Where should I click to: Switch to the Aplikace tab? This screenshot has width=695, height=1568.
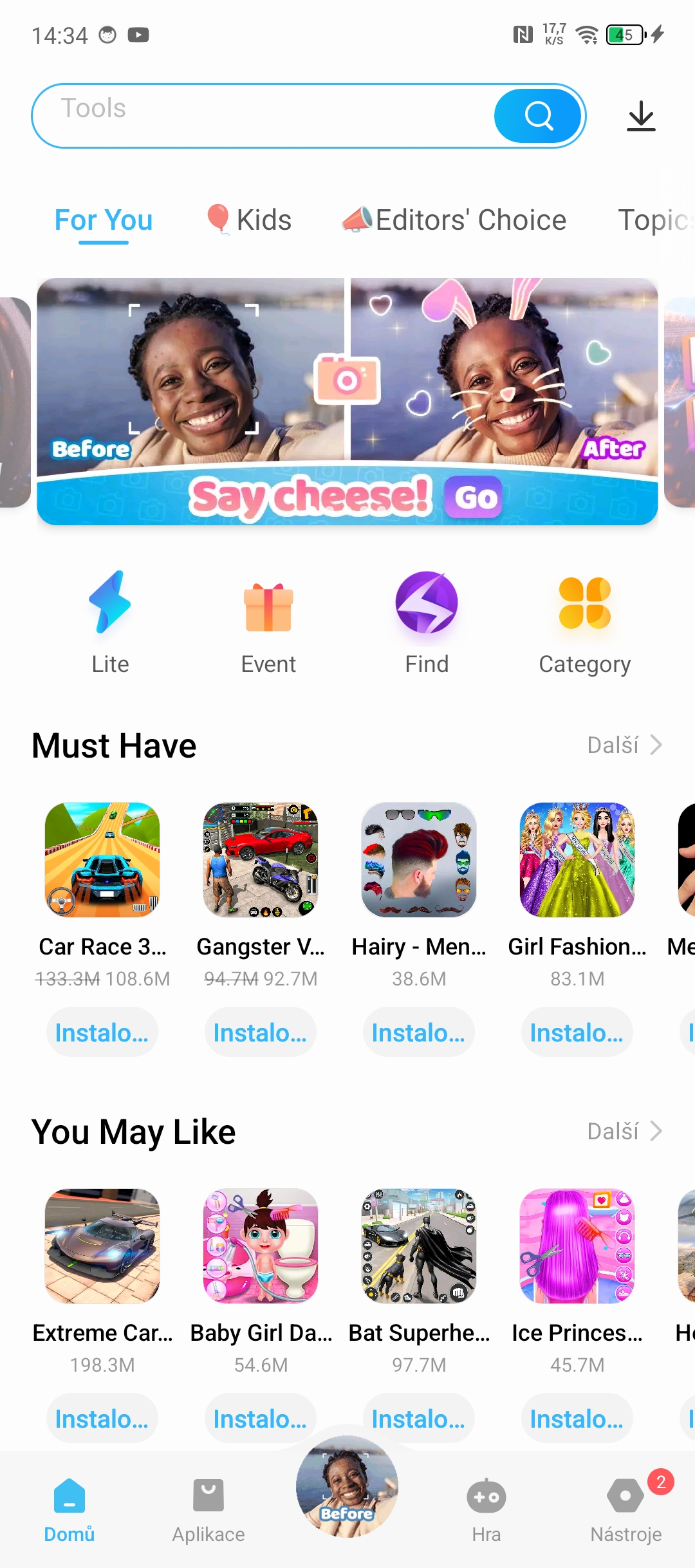[208, 1510]
